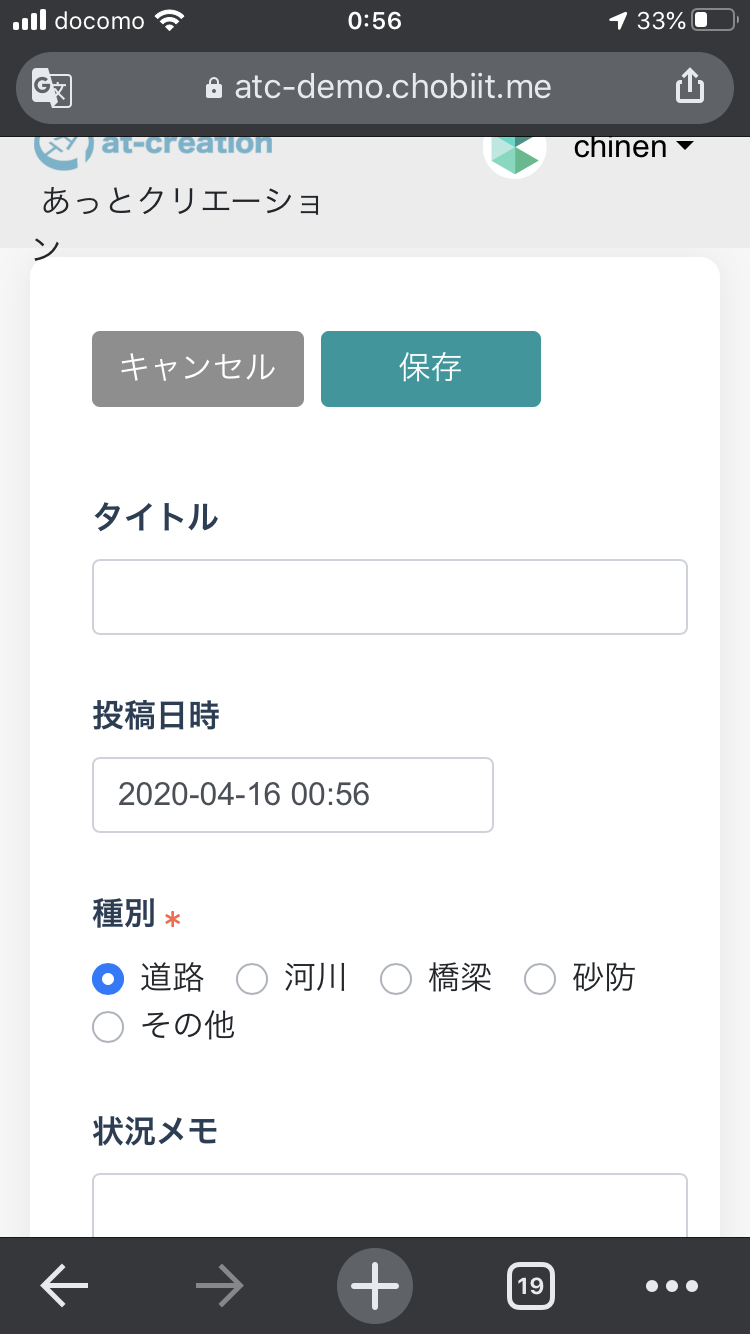Screen dimensions: 750x1334
Task: Open the browser three-dot menu
Action: click(672, 1287)
